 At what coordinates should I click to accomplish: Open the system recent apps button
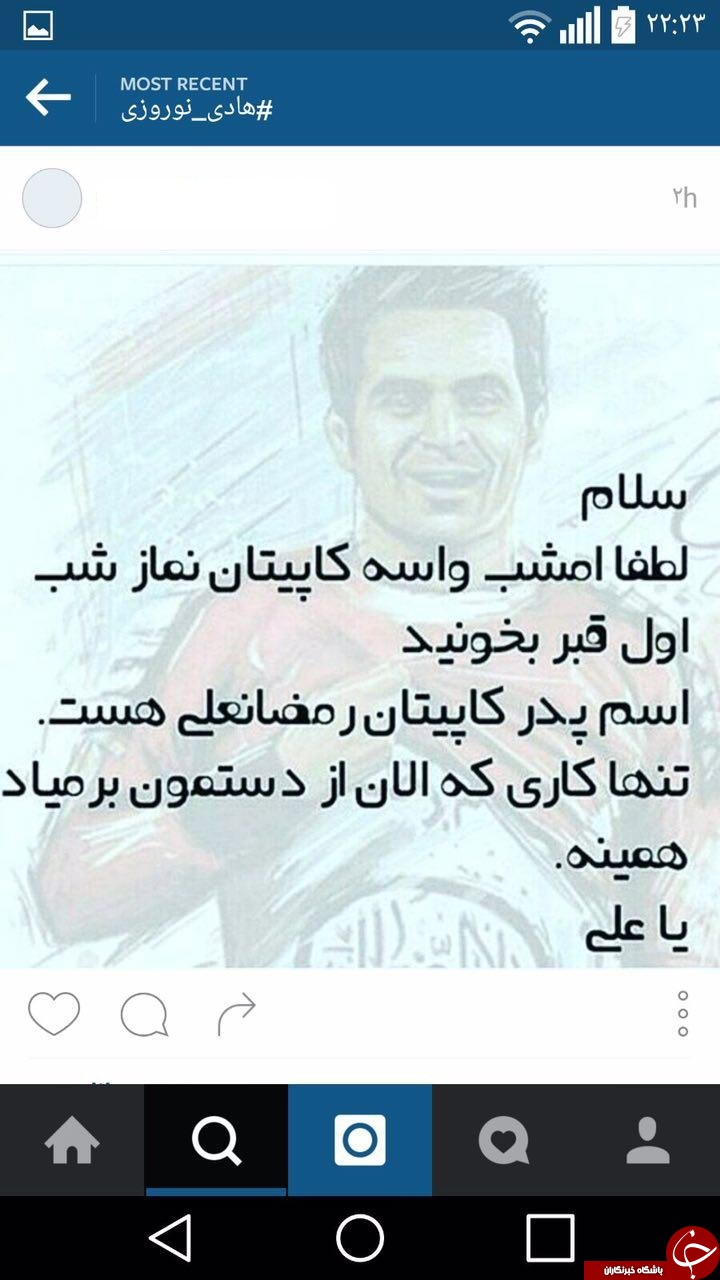point(549,1239)
